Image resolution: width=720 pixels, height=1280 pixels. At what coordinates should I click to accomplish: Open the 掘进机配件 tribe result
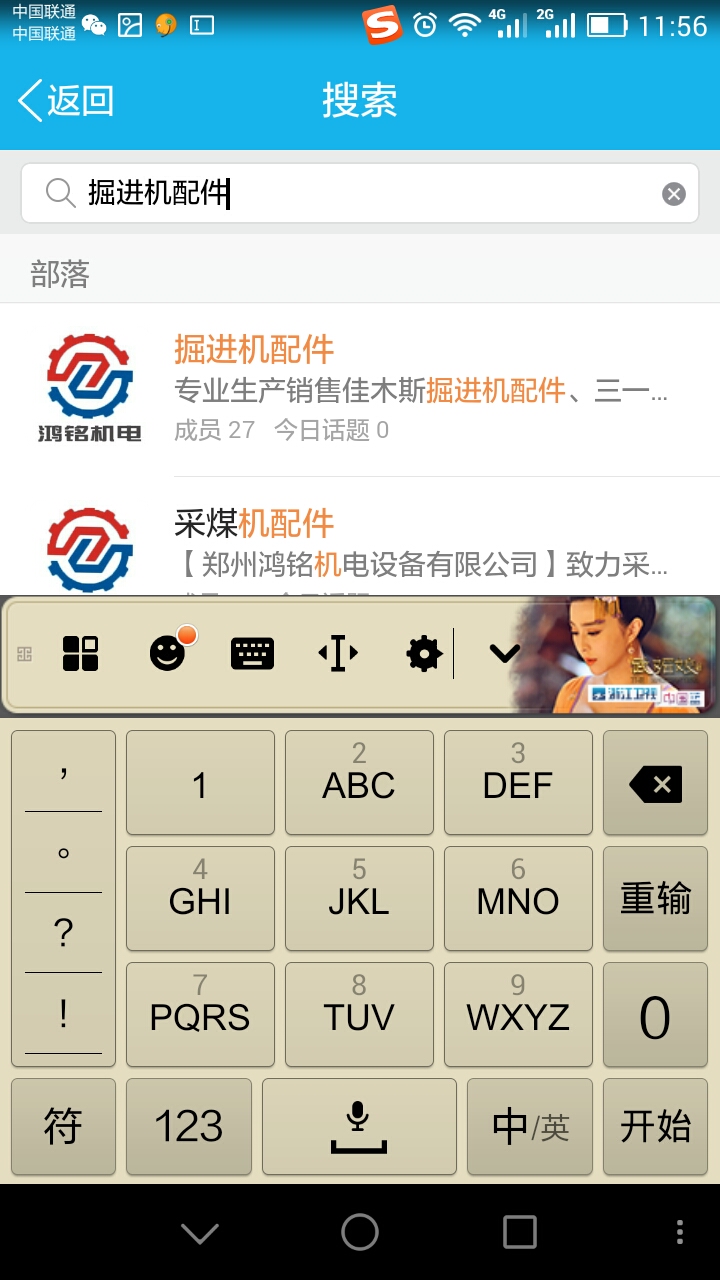point(420,388)
